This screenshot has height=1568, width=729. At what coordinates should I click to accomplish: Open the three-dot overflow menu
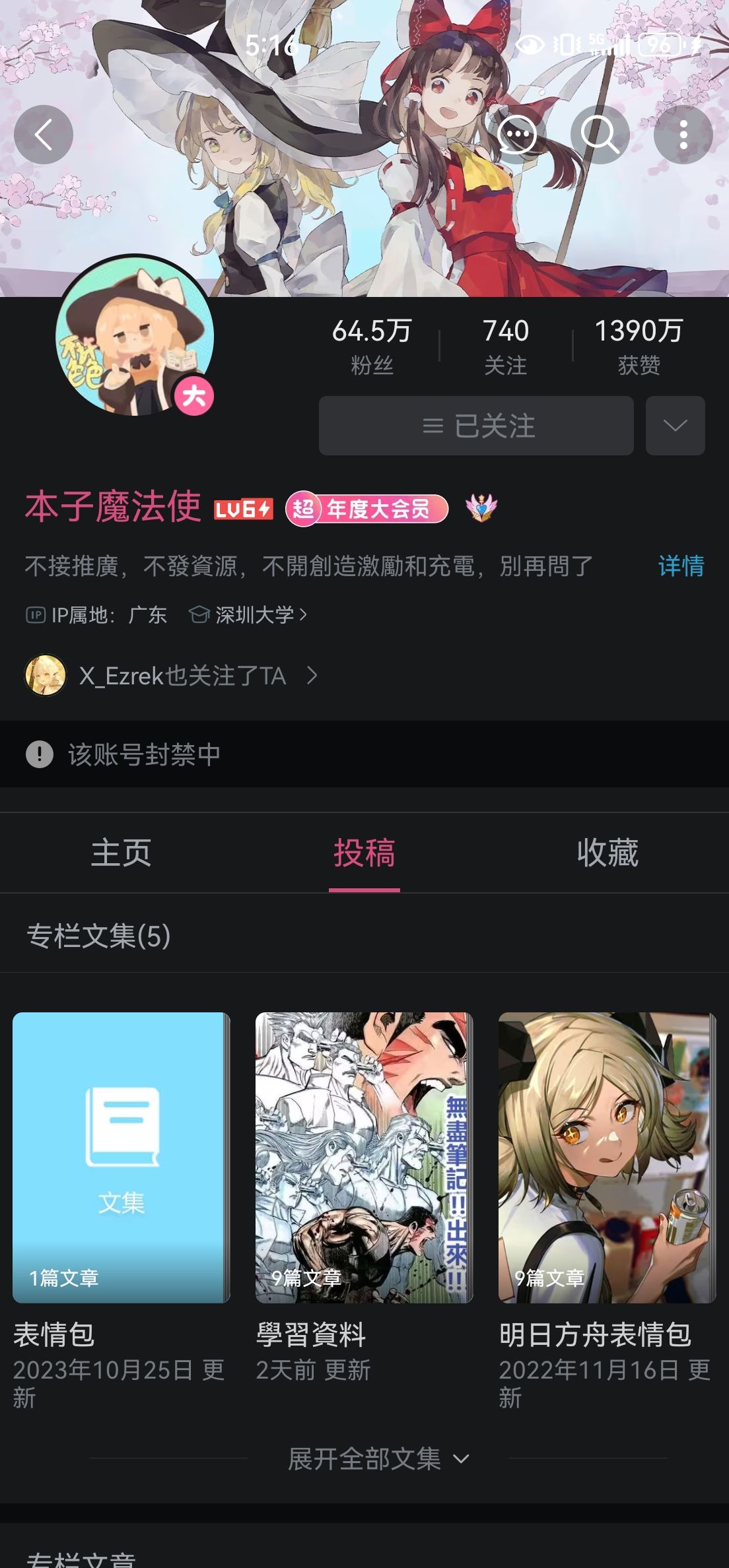click(x=683, y=135)
